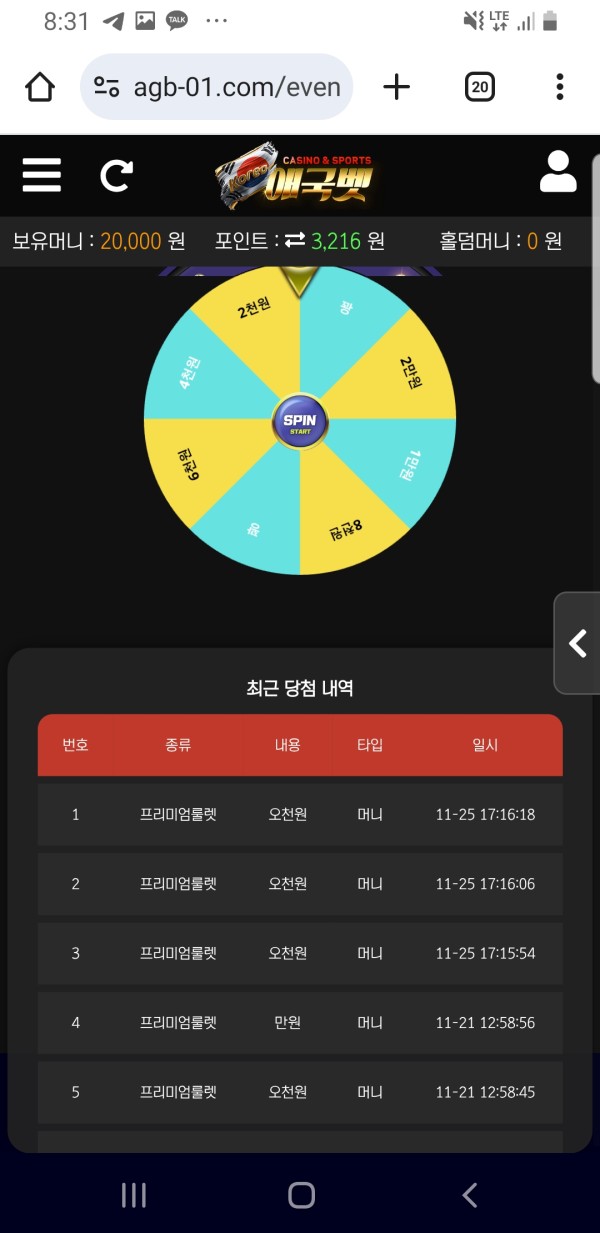Expand the side panel arrow tab

pyautogui.click(x=577, y=643)
